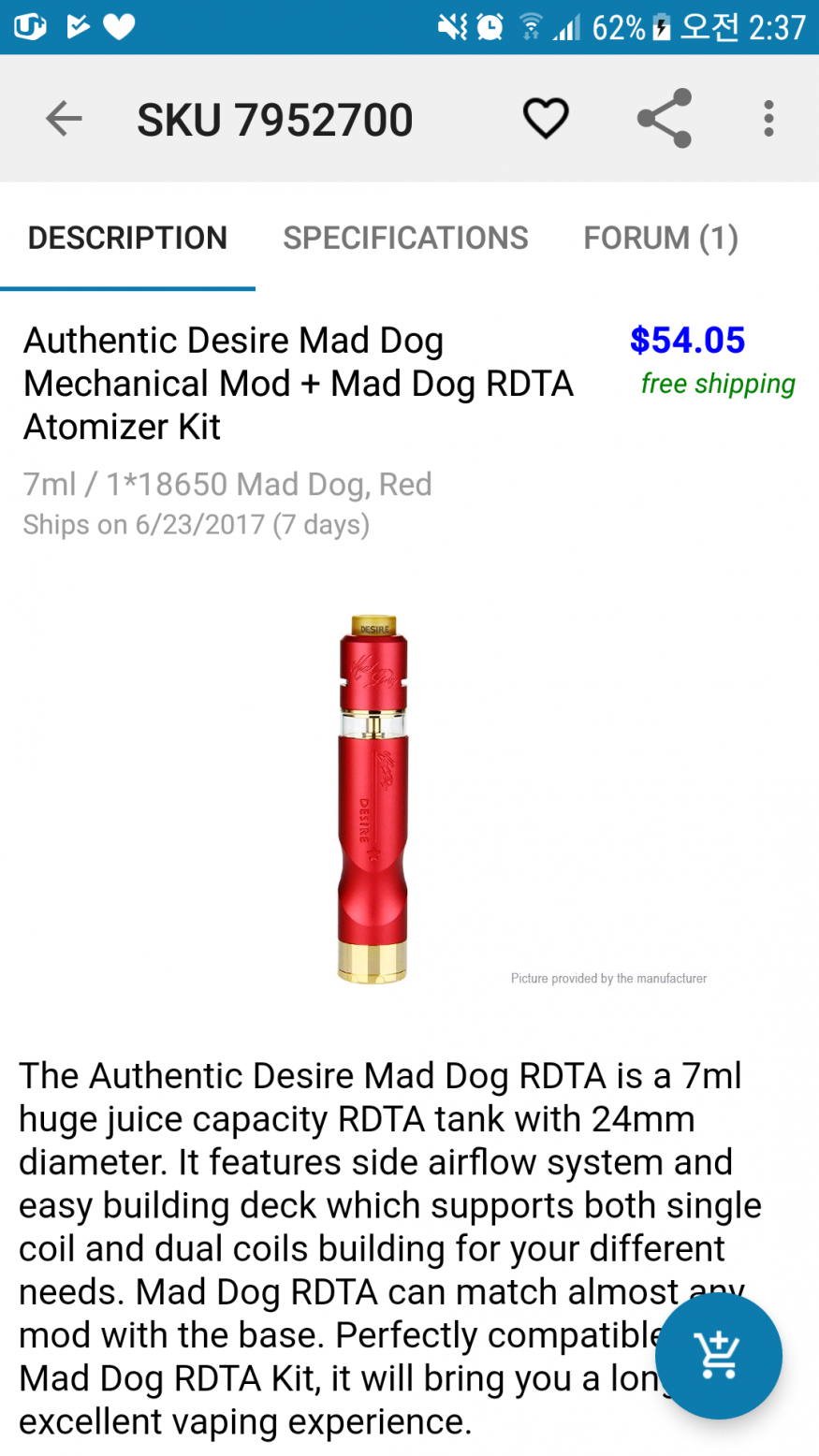Add product to favorites with heart icon

(546, 119)
